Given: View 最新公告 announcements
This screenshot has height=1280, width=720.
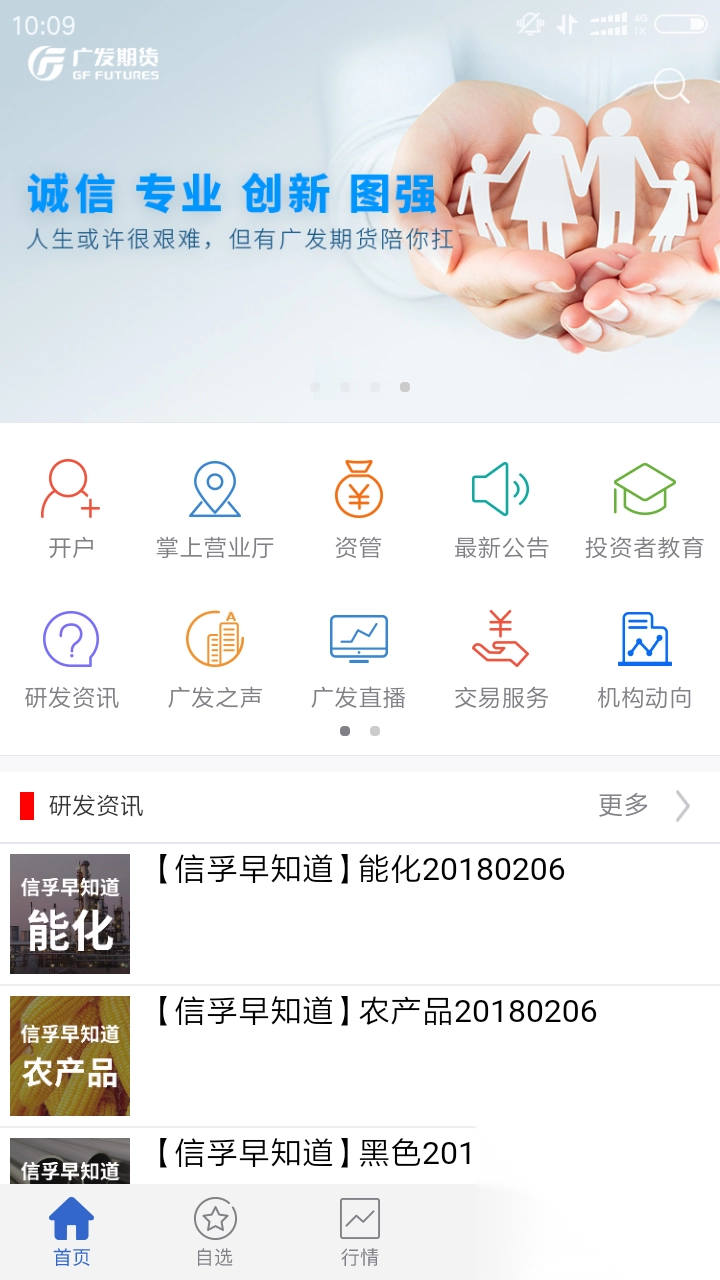Looking at the screenshot, I should click(x=501, y=508).
